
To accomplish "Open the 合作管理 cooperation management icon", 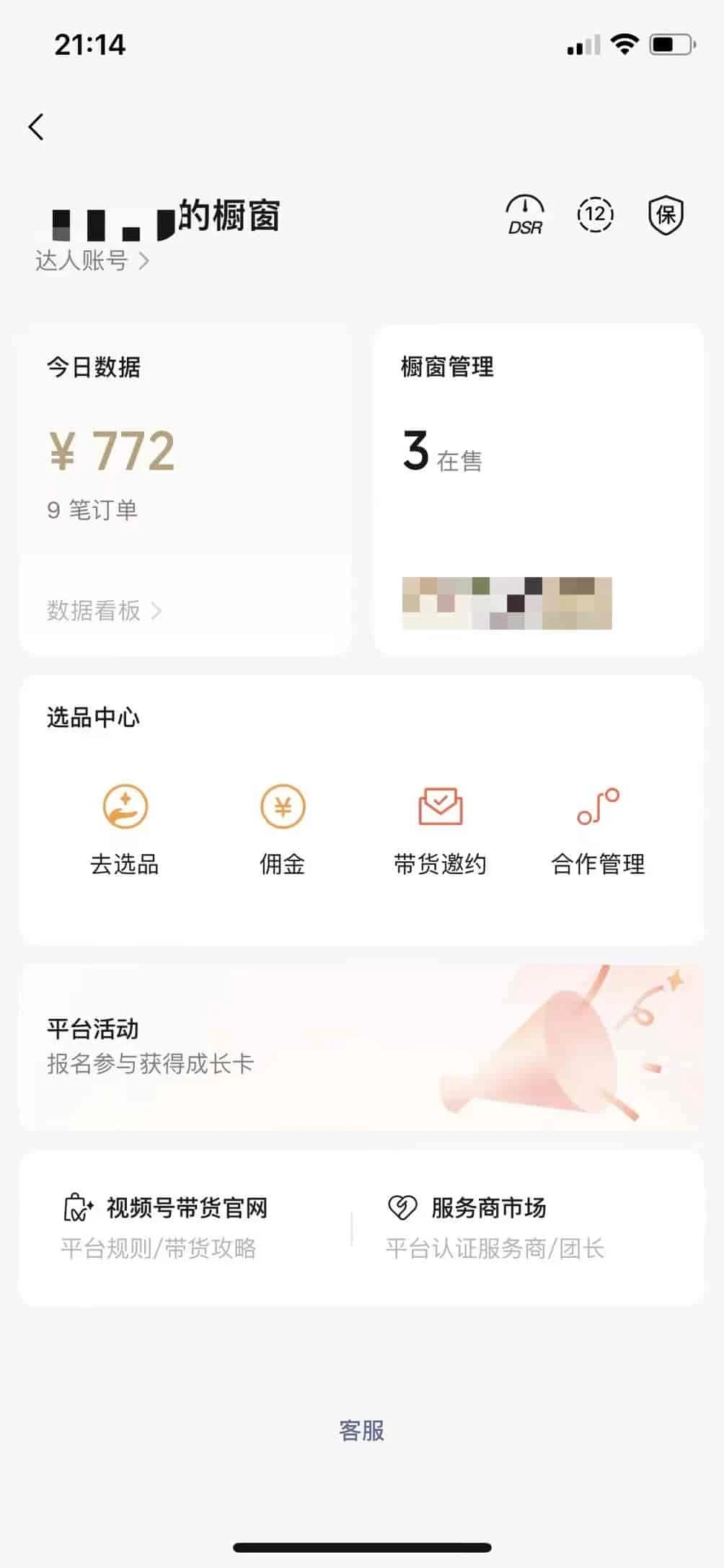I will [x=597, y=808].
